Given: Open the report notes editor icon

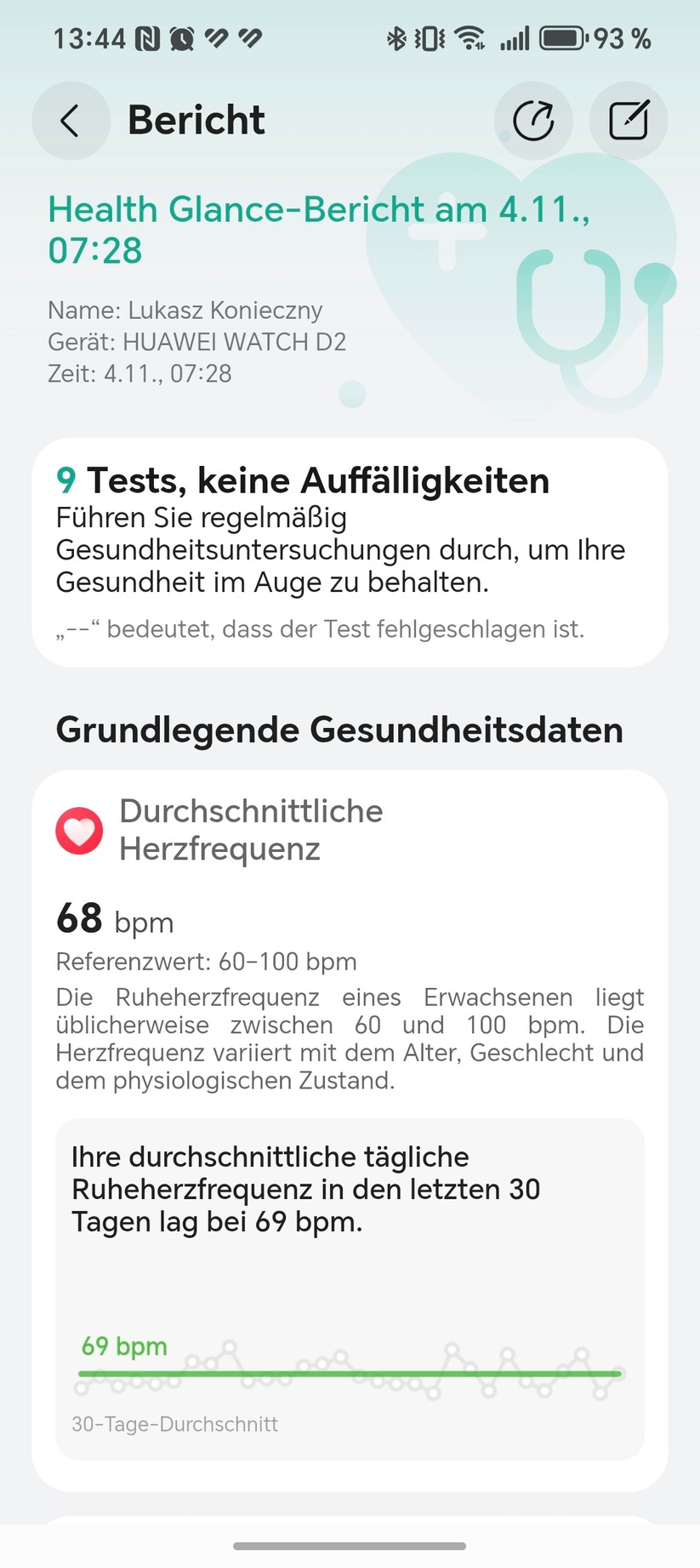Looking at the screenshot, I should 628,120.
